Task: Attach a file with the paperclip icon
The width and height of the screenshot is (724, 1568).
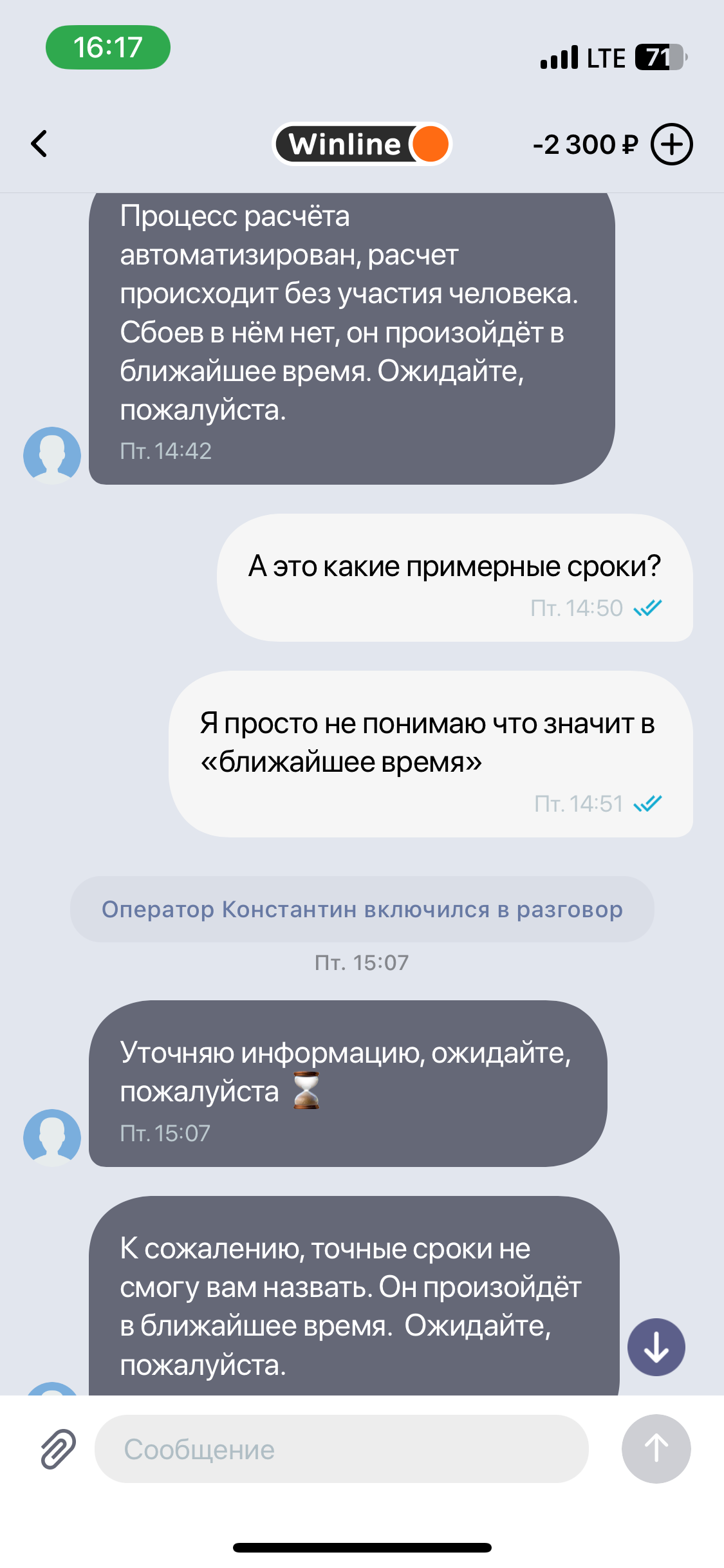Action: [59, 1449]
